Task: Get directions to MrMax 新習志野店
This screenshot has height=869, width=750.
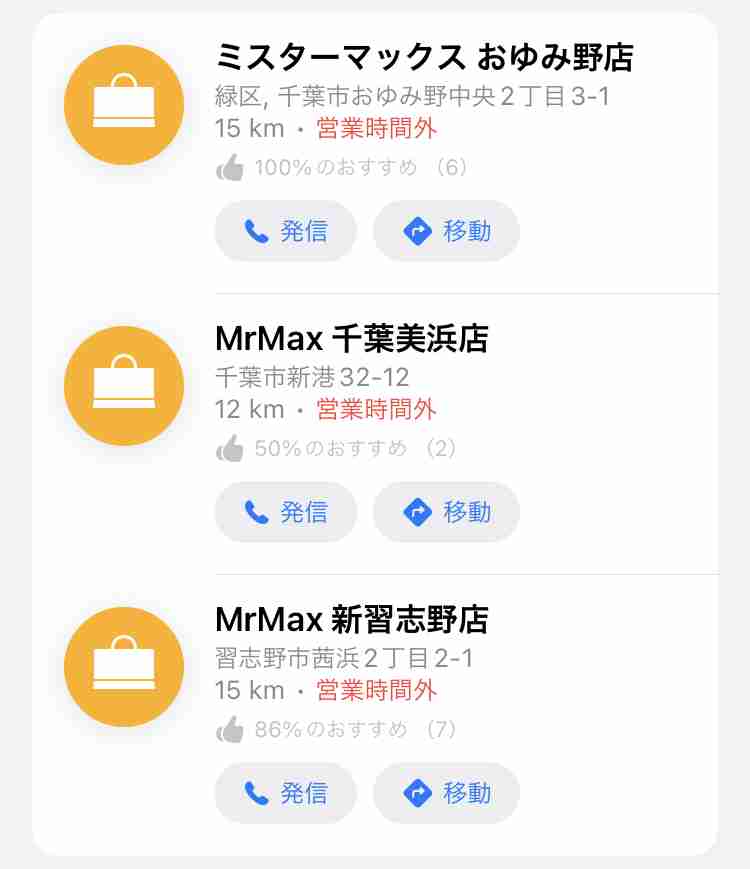Action: point(446,793)
